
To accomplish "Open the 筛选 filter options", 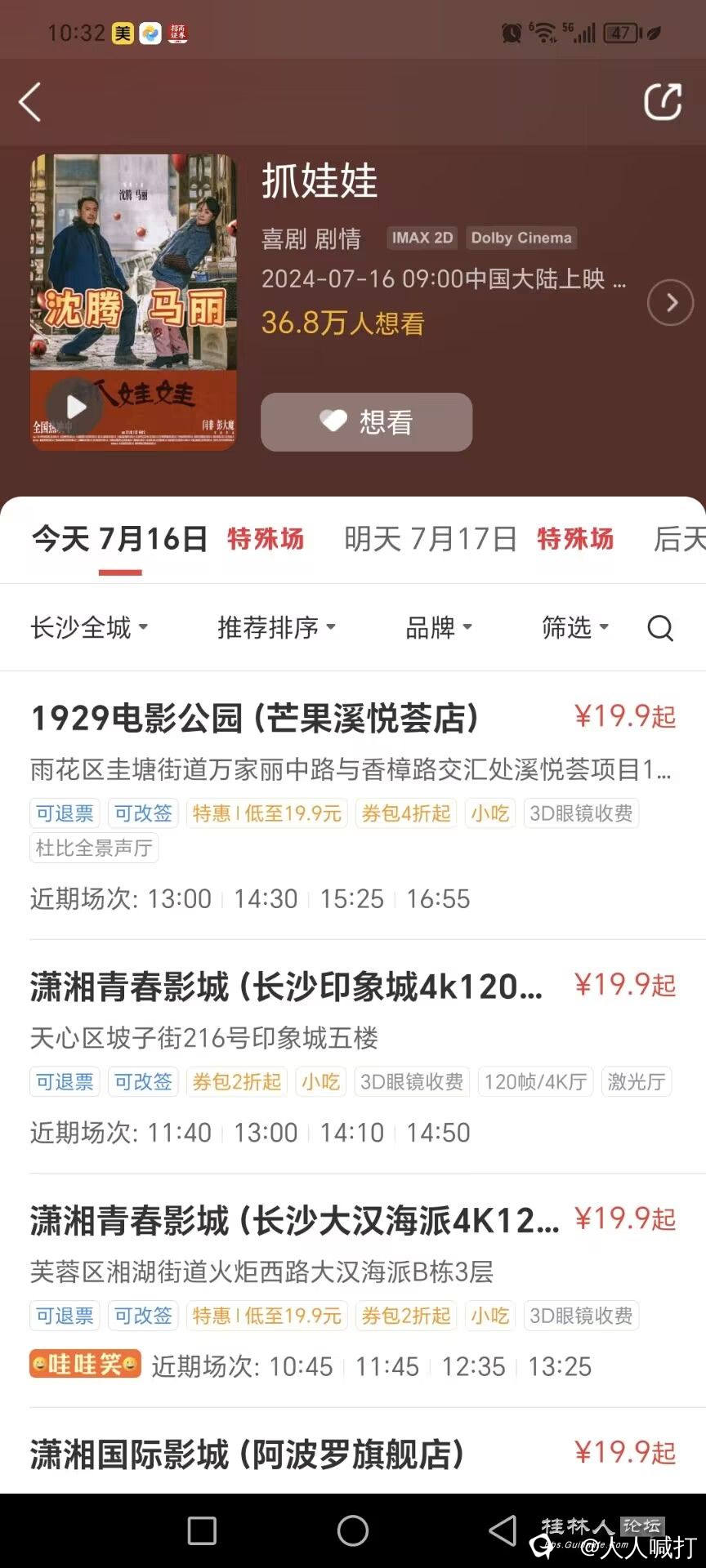I will 575,627.
